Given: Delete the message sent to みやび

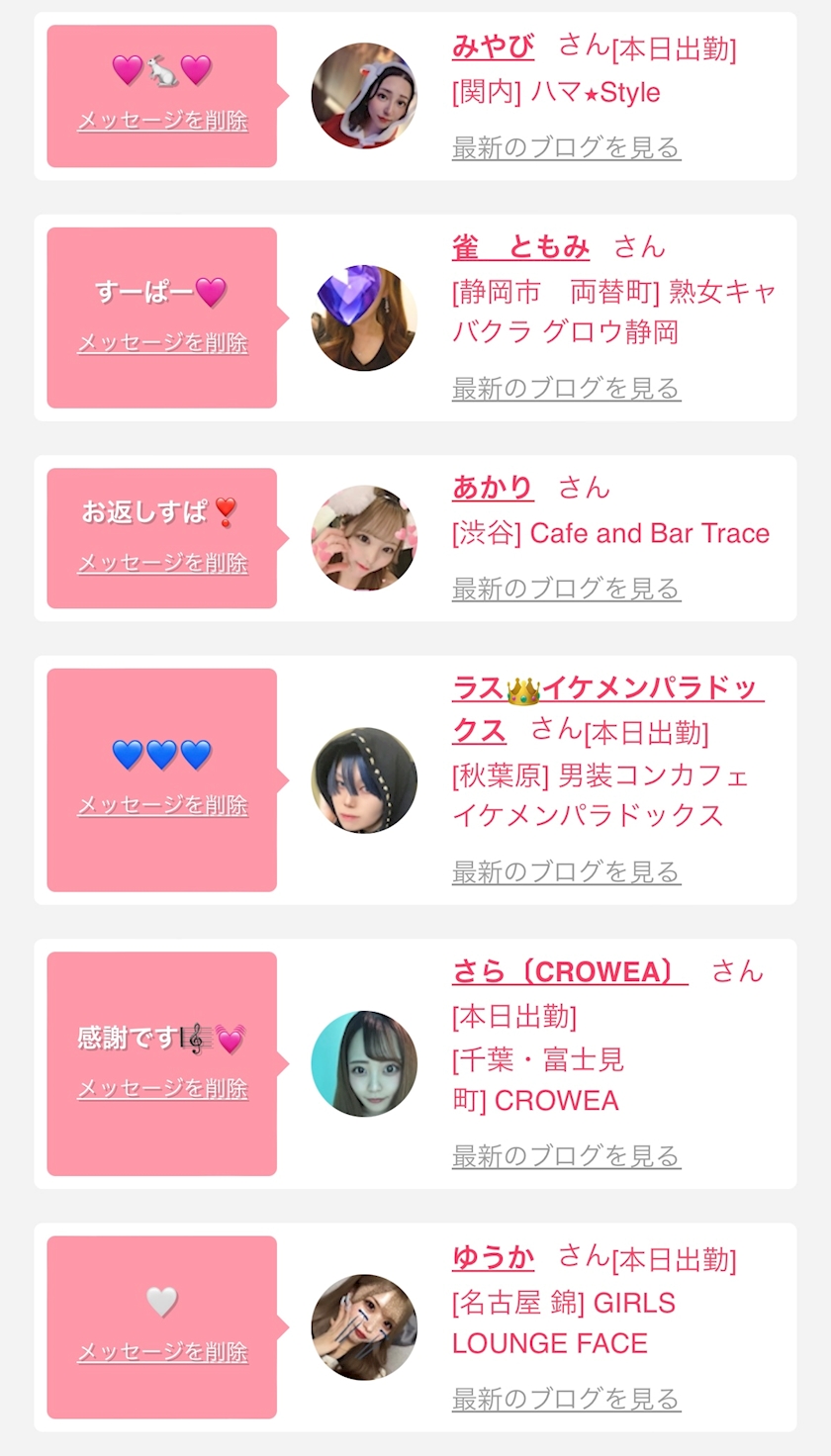Looking at the screenshot, I should coord(162,121).
